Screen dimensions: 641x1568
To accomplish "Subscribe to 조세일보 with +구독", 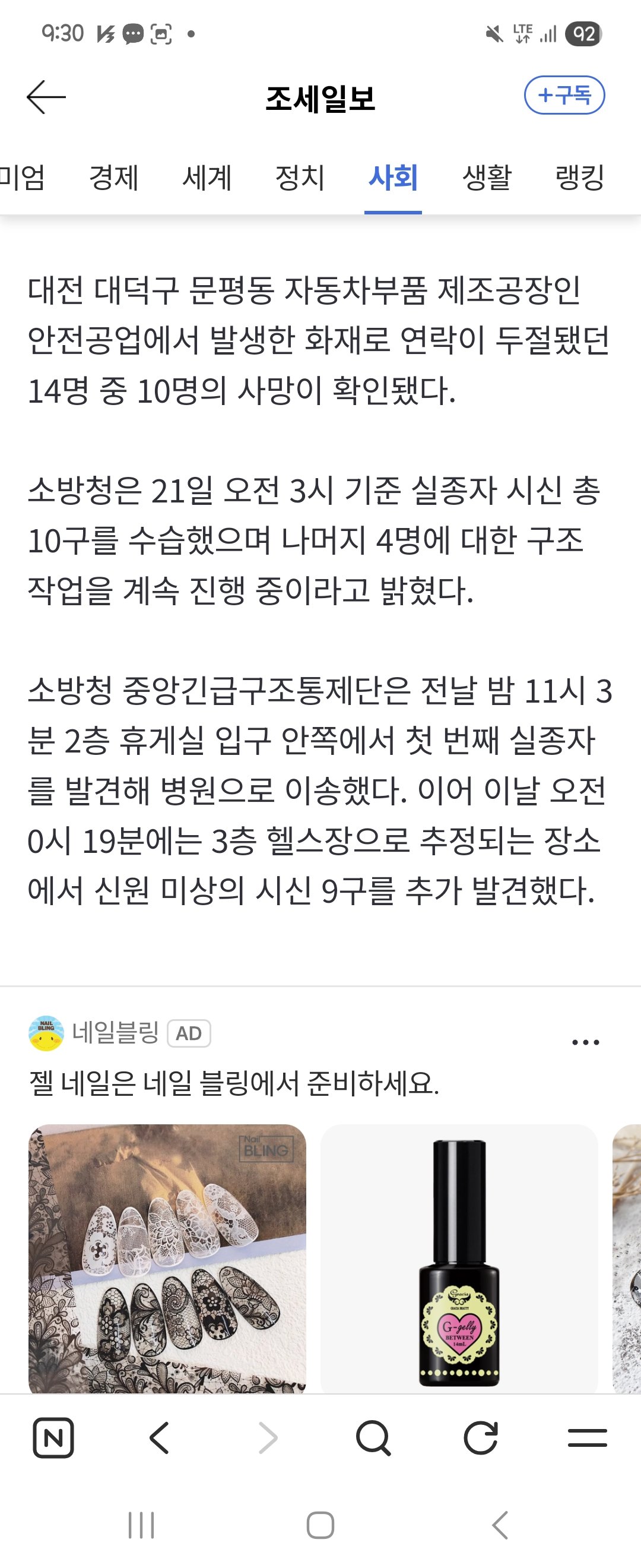I will click(564, 96).
